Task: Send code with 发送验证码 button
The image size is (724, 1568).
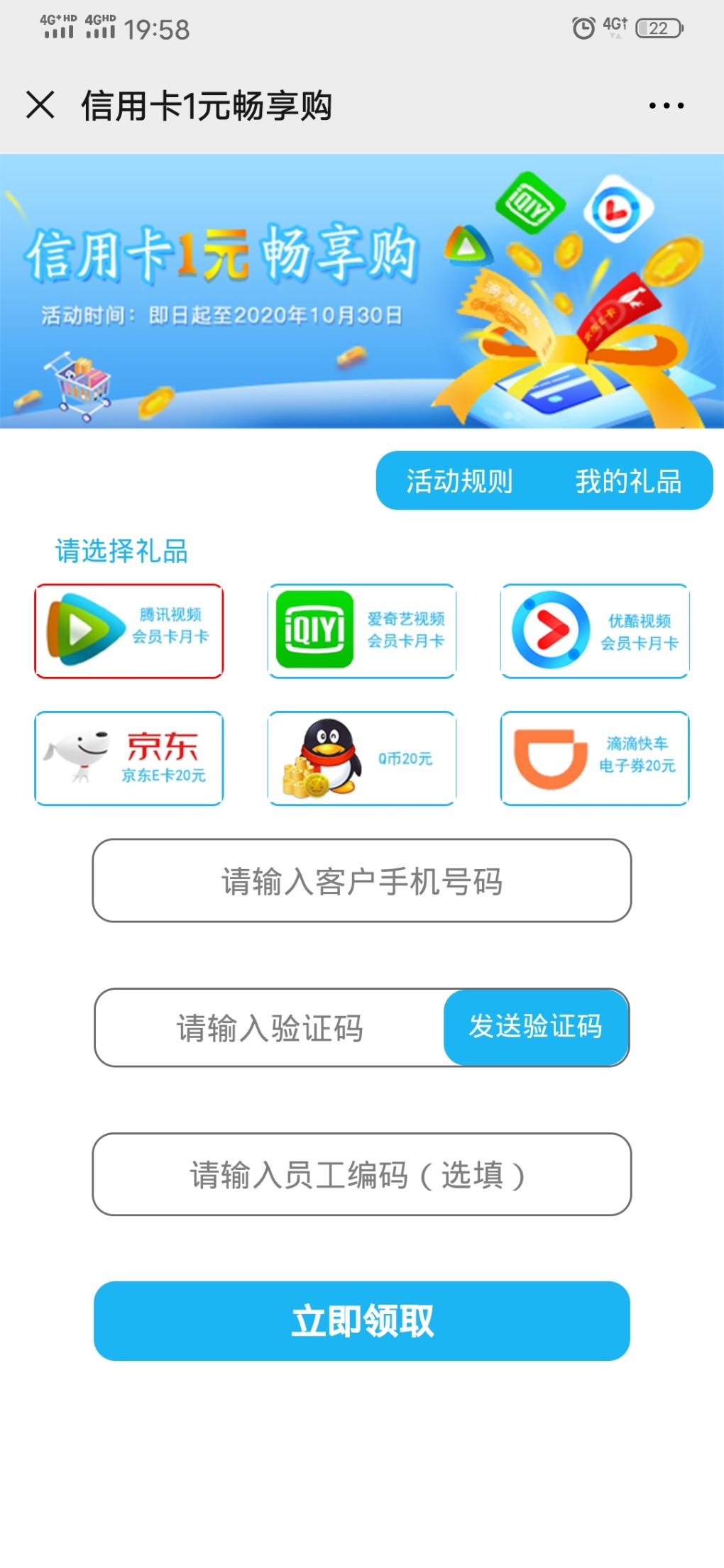Action: coord(536,1027)
